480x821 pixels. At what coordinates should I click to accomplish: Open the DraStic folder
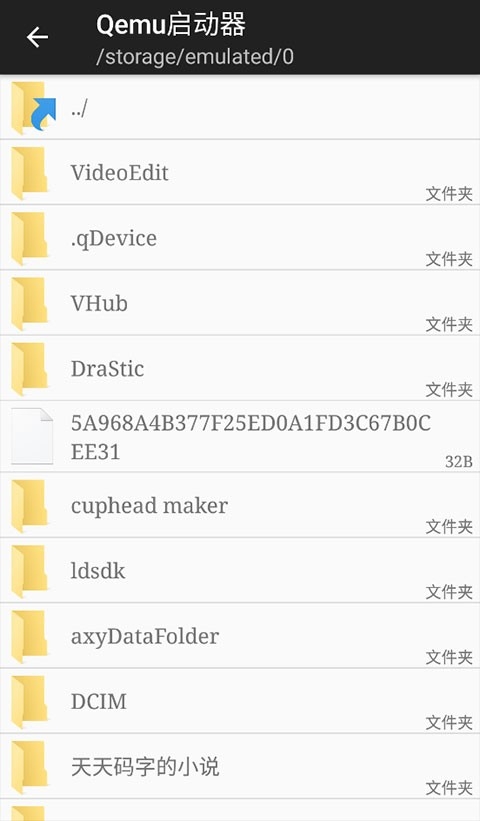240,369
